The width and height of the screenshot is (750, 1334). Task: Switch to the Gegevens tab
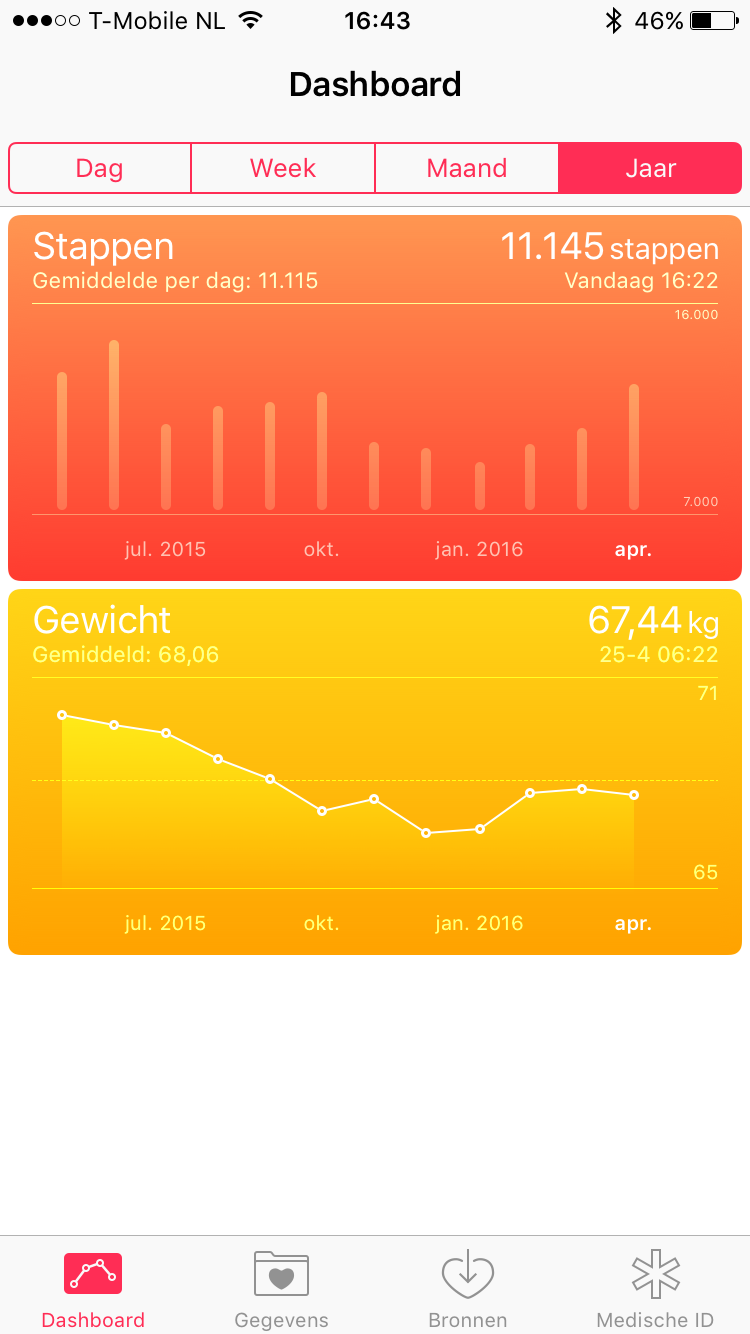click(x=281, y=1288)
